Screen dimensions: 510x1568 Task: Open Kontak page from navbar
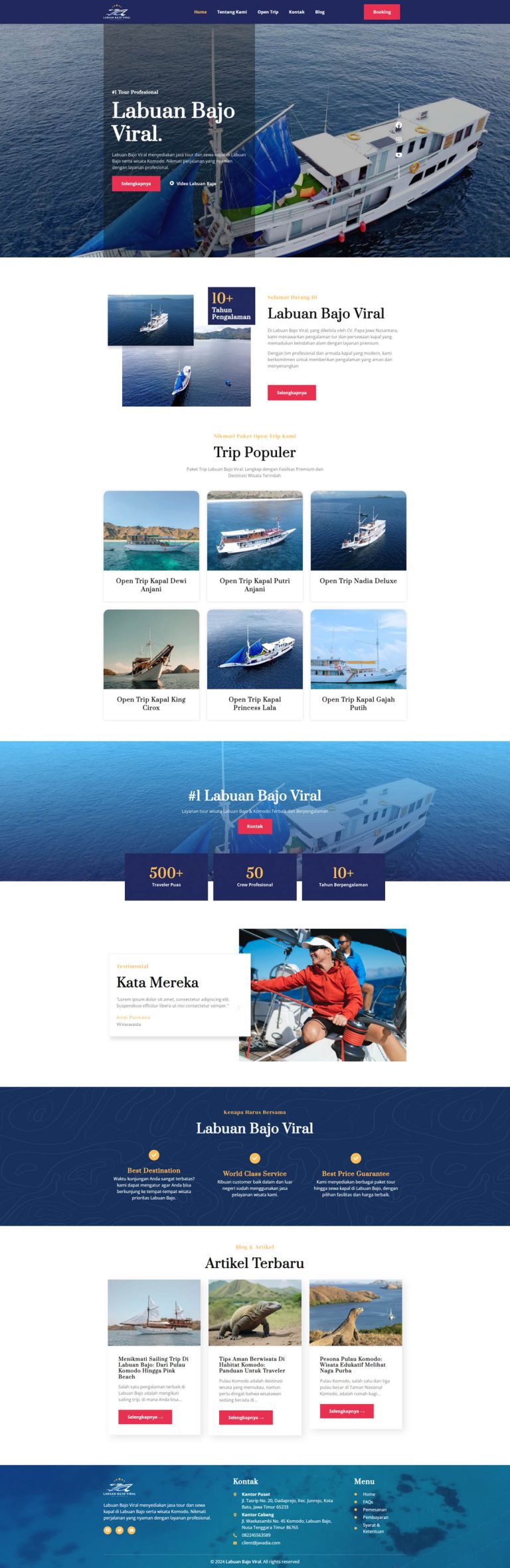[296, 12]
